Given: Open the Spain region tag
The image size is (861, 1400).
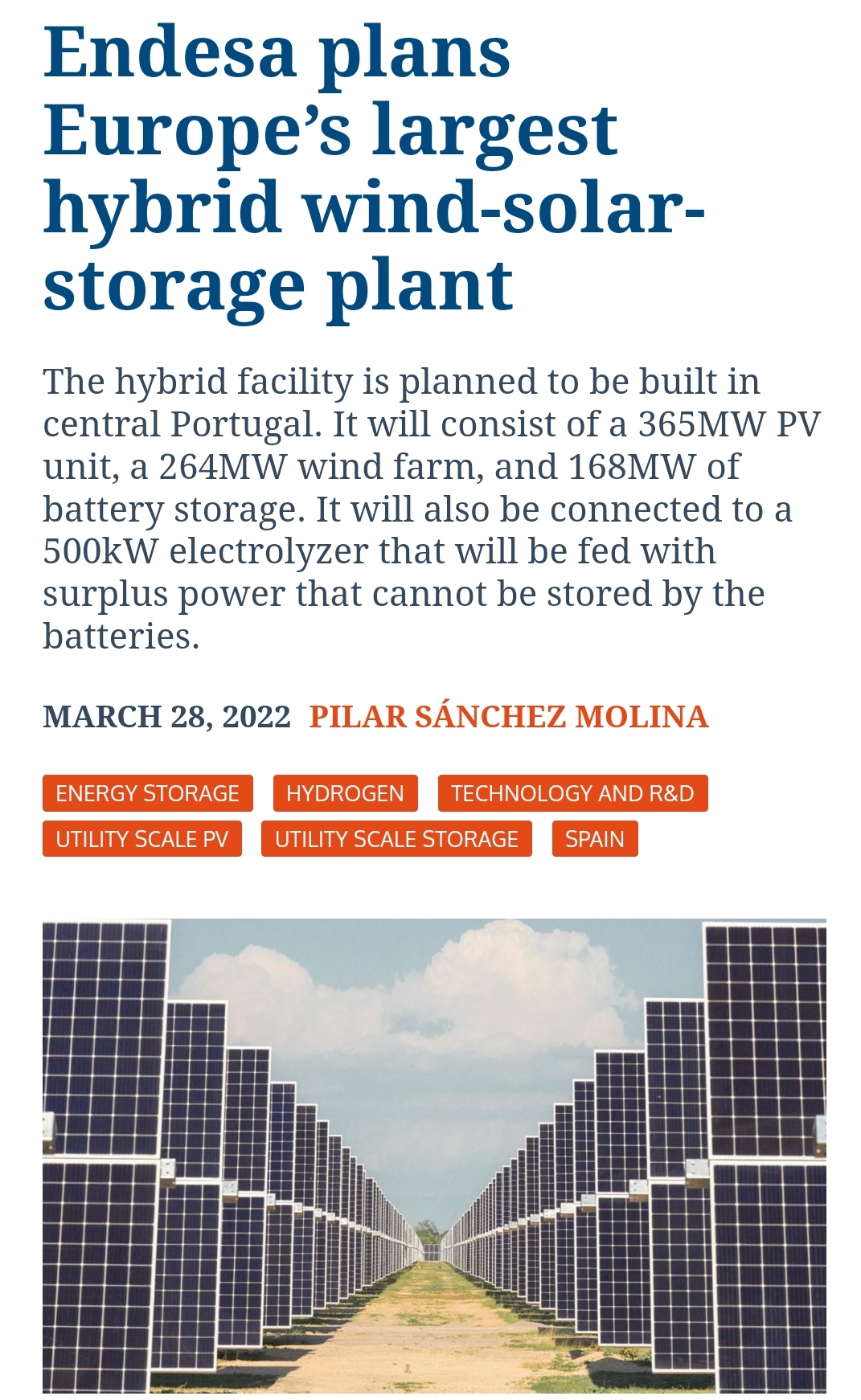Looking at the screenshot, I should (x=594, y=839).
